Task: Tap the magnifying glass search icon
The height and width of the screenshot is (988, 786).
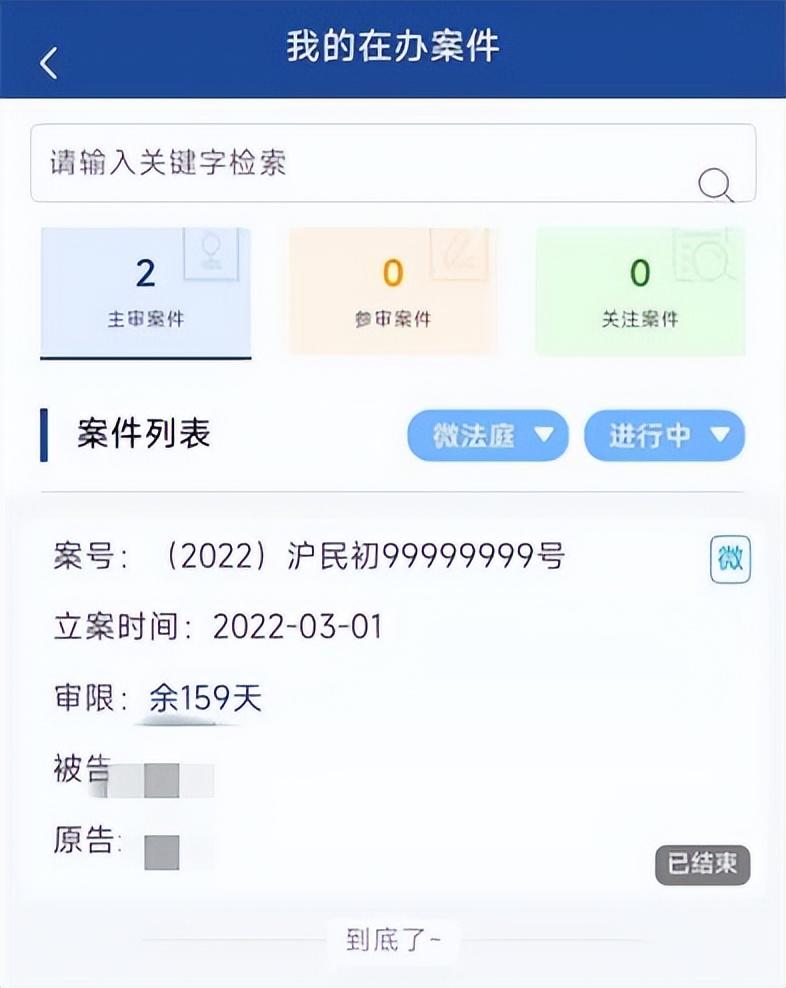Action: (x=715, y=185)
